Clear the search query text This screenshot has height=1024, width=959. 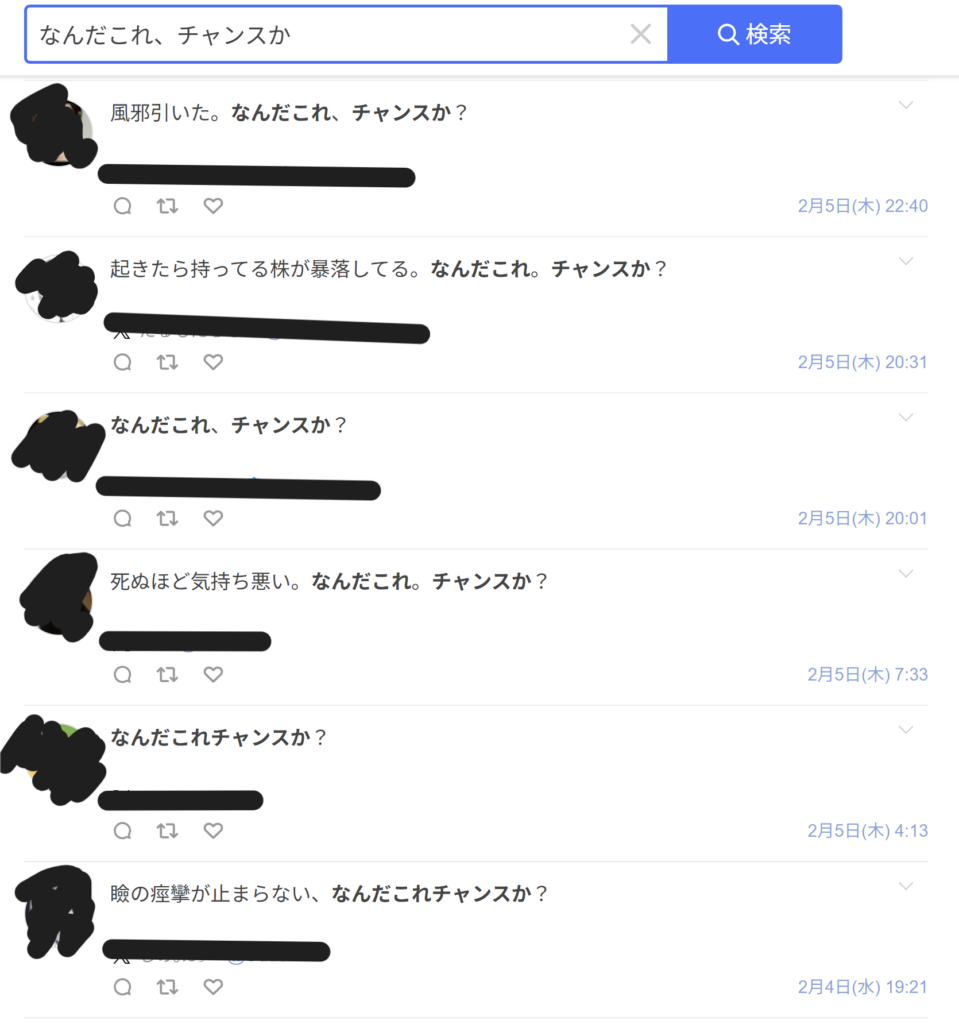(x=640, y=34)
